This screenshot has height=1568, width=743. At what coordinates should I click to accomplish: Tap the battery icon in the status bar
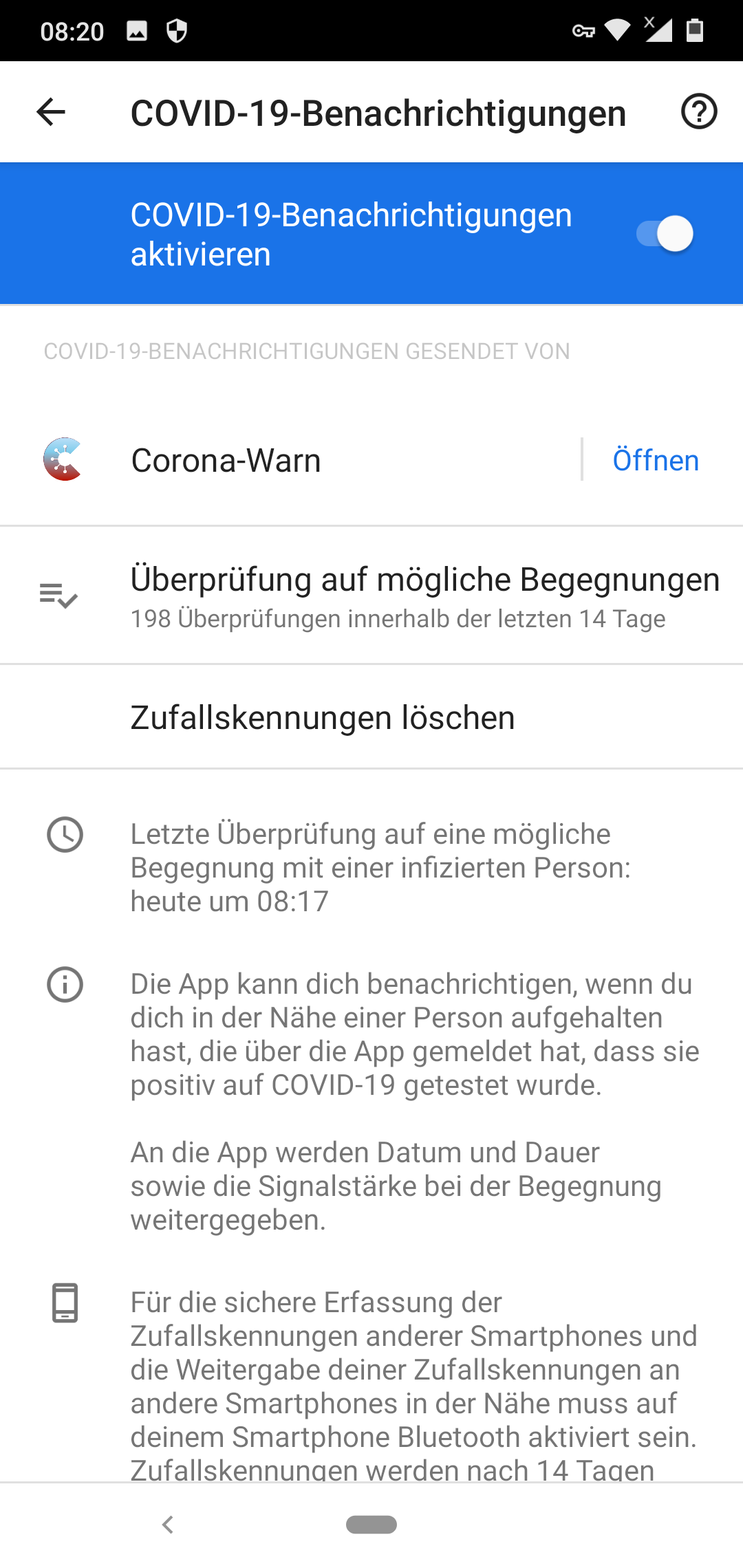pyautogui.click(x=696, y=30)
